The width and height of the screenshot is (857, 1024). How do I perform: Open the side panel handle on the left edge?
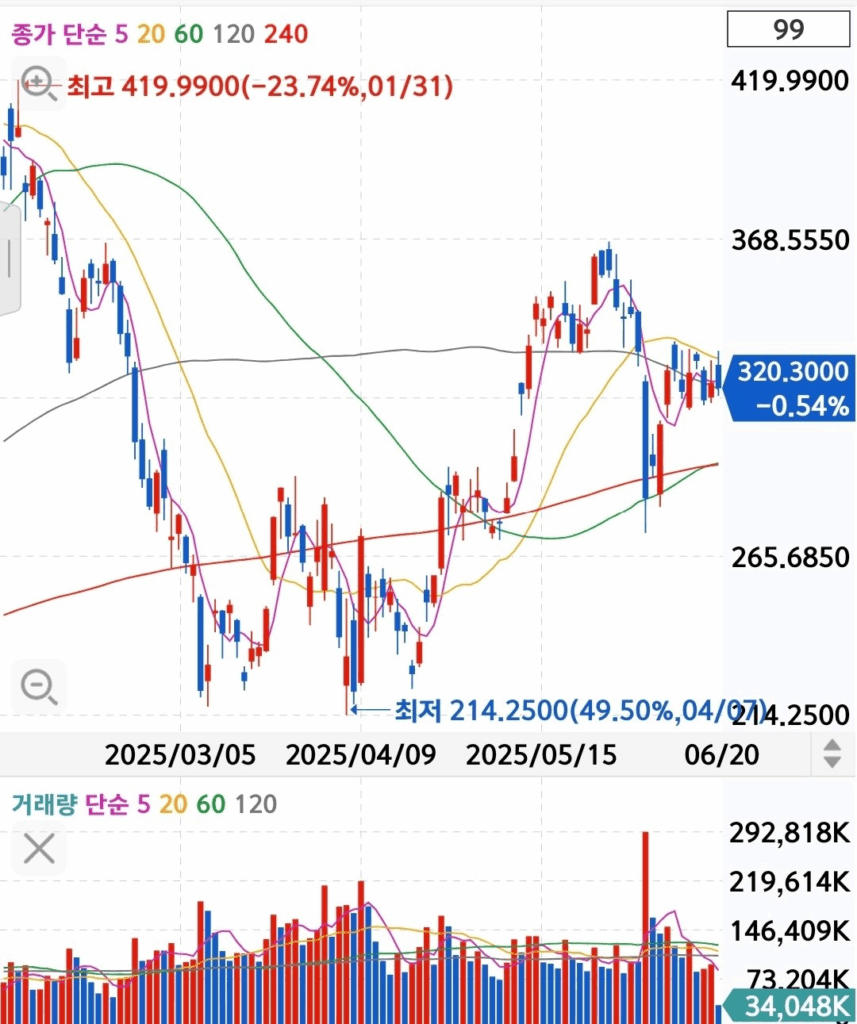8,258
